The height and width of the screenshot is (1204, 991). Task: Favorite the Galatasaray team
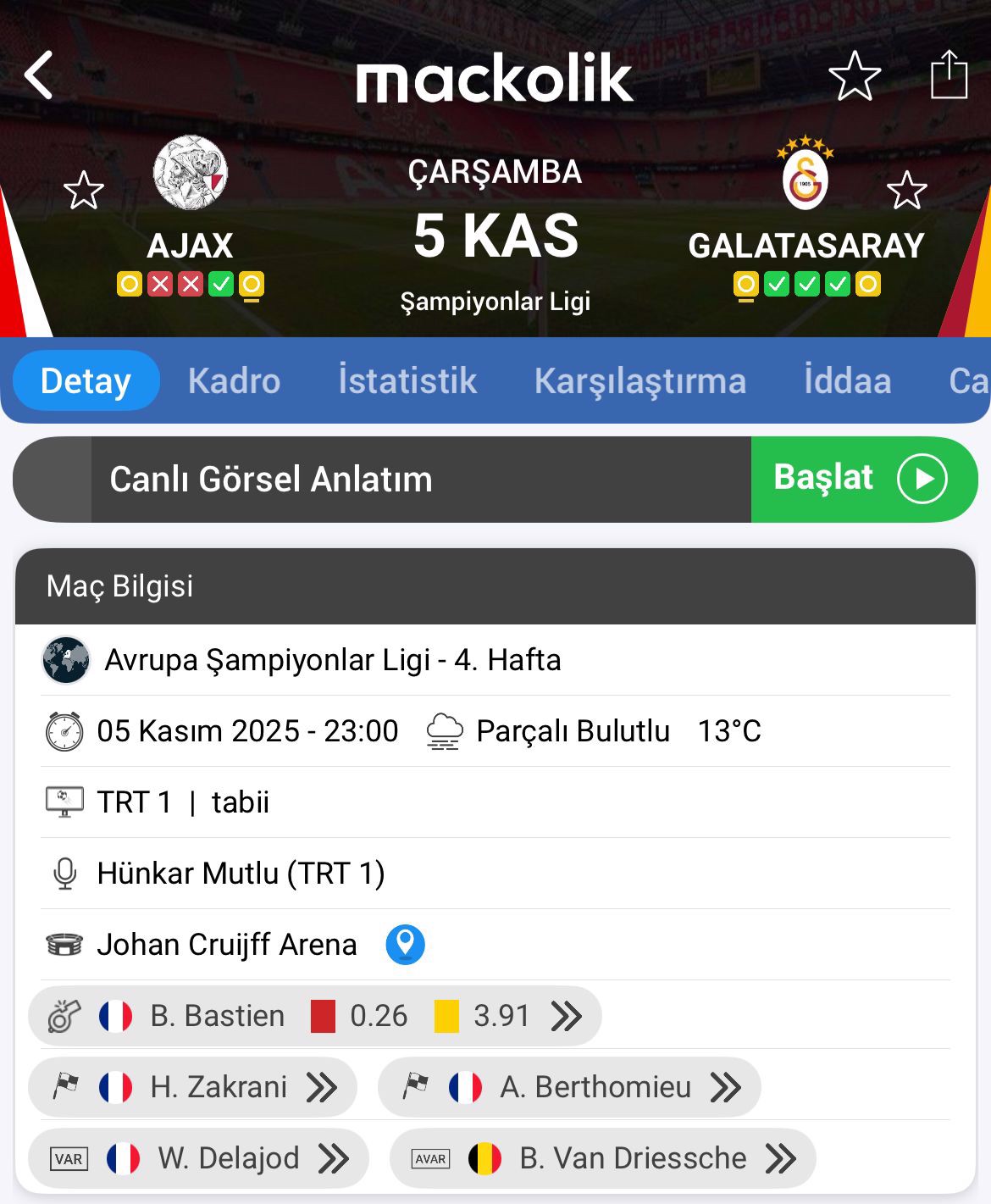pyautogui.click(x=906, y=191)
